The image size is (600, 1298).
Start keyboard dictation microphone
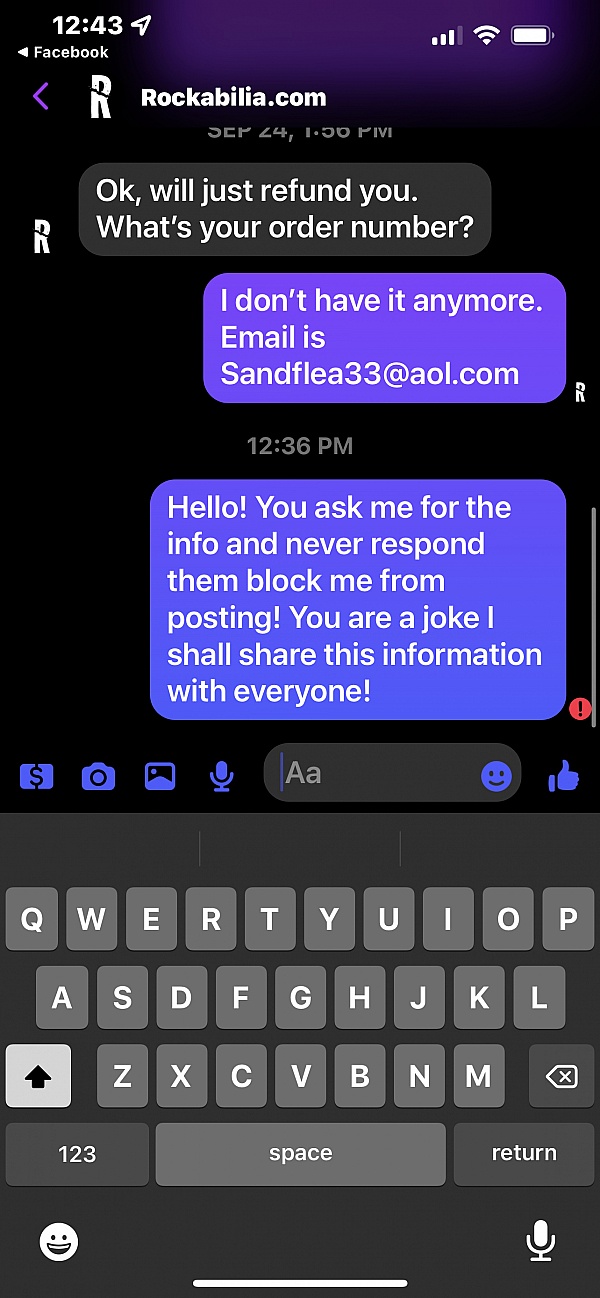541,1241
